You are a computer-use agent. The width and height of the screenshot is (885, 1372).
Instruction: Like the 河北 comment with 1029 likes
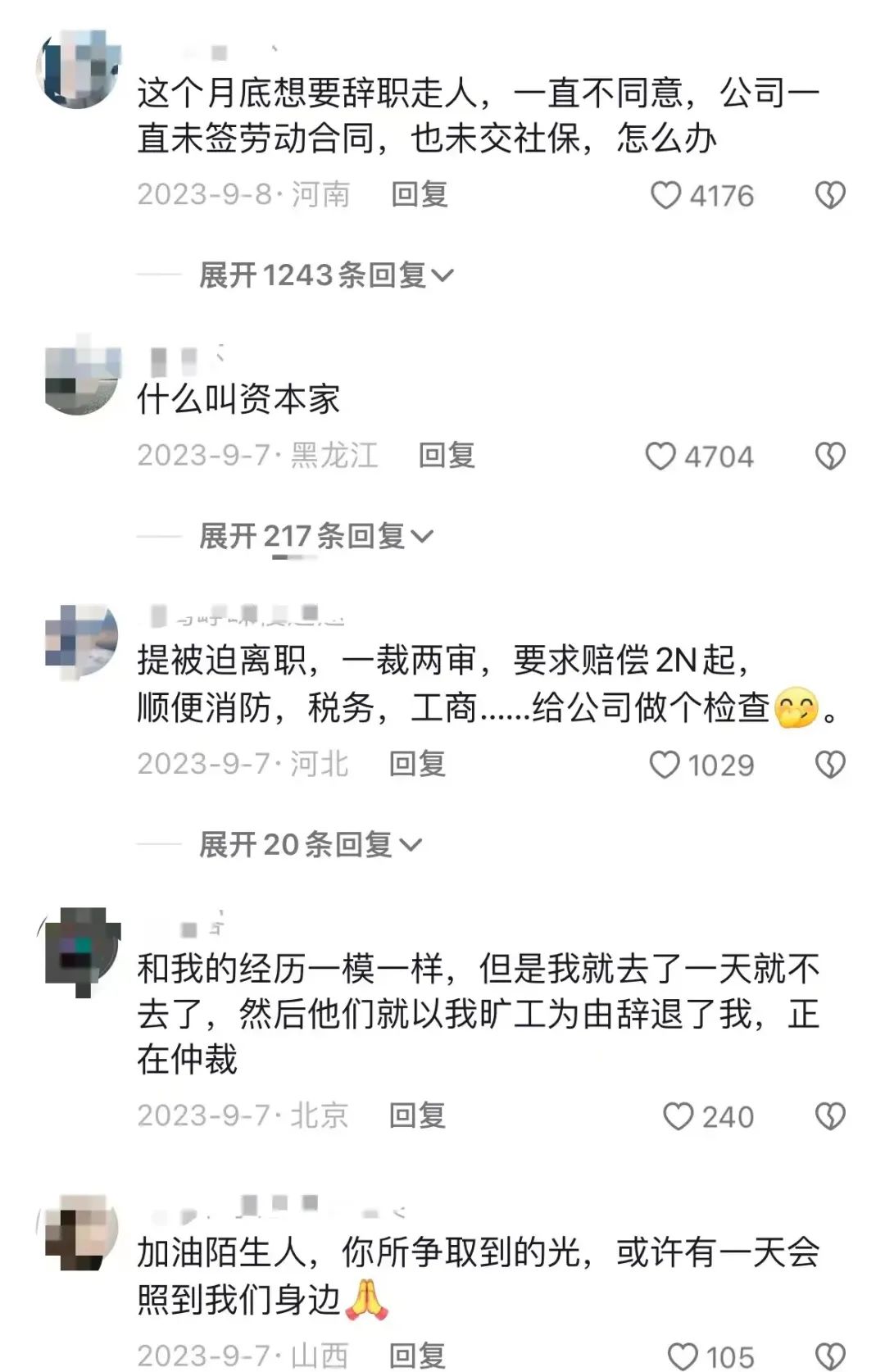click(665, 765)
